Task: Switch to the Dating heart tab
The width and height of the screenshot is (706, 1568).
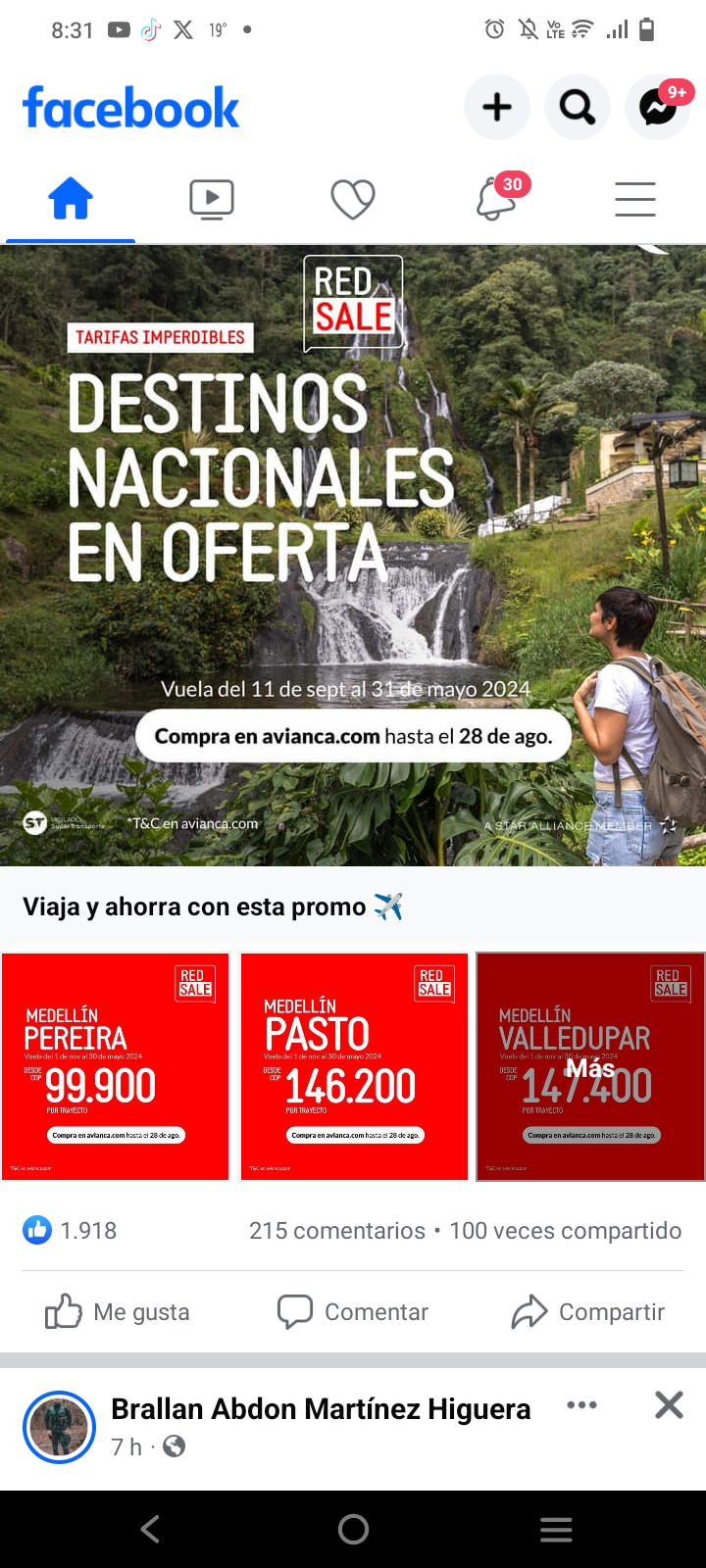Action: pos(353,200)
